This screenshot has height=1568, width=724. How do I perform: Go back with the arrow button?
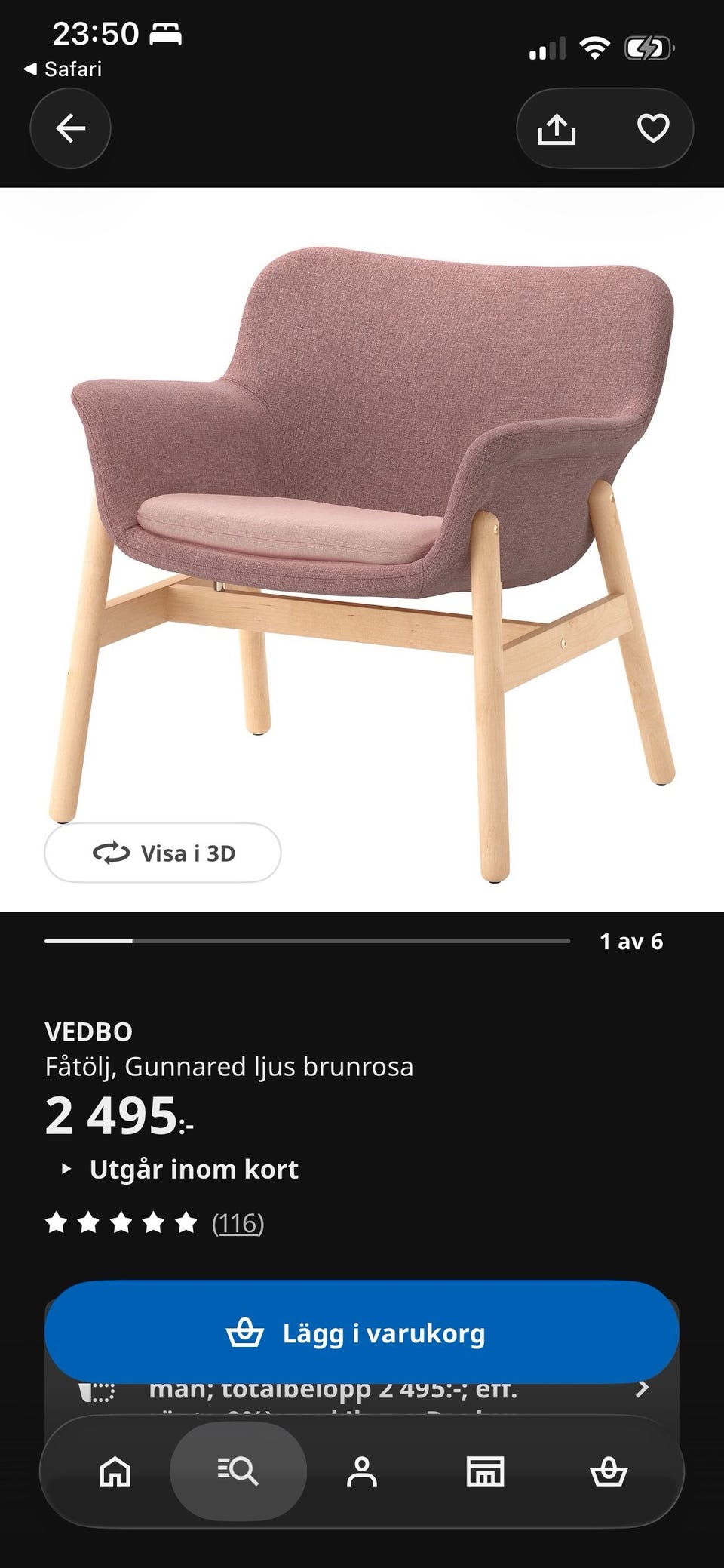(x=70, y=128)
